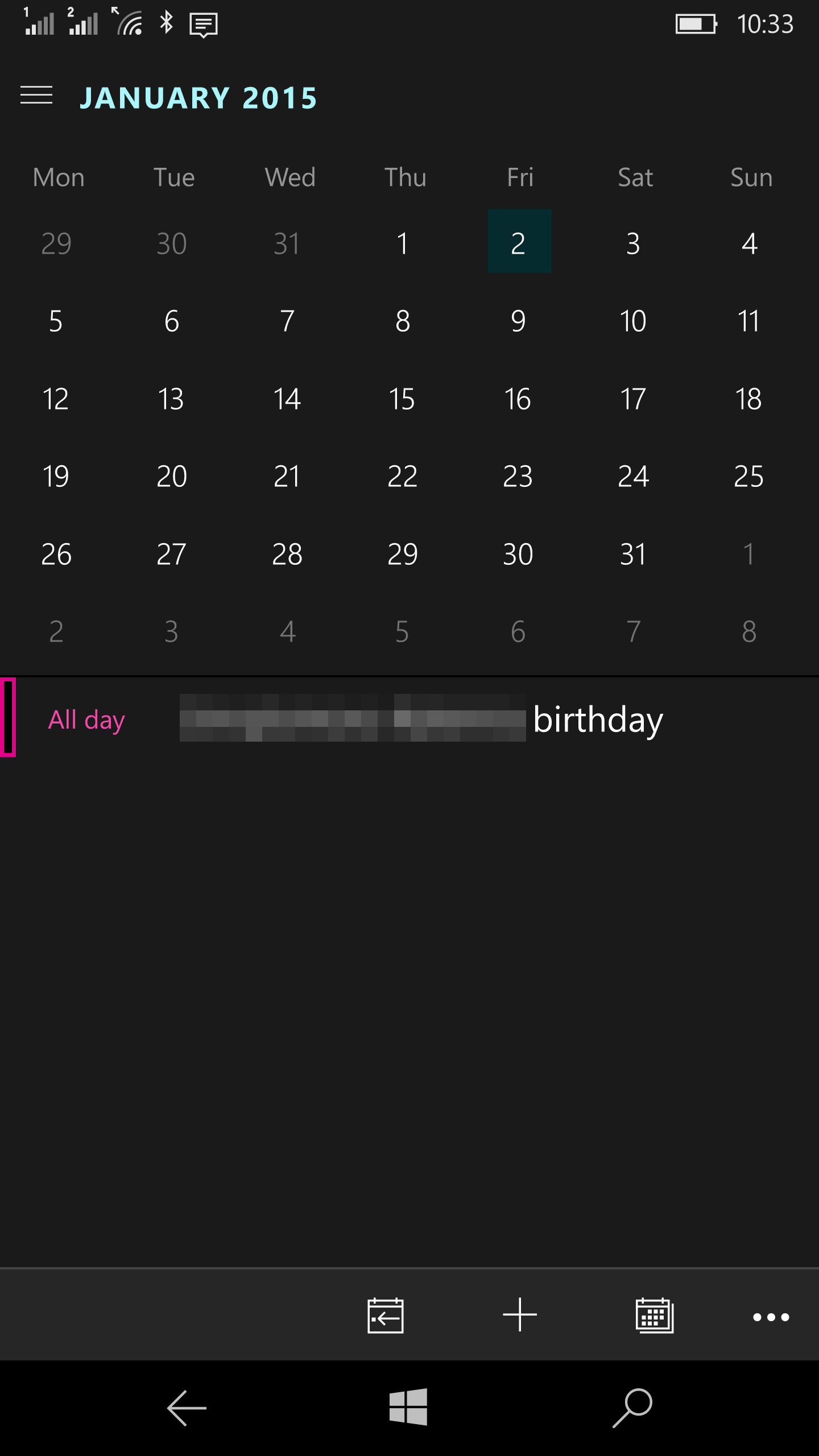The image size is (819, 1456).
Task: Select Friday, January 2
Action: 519,243
